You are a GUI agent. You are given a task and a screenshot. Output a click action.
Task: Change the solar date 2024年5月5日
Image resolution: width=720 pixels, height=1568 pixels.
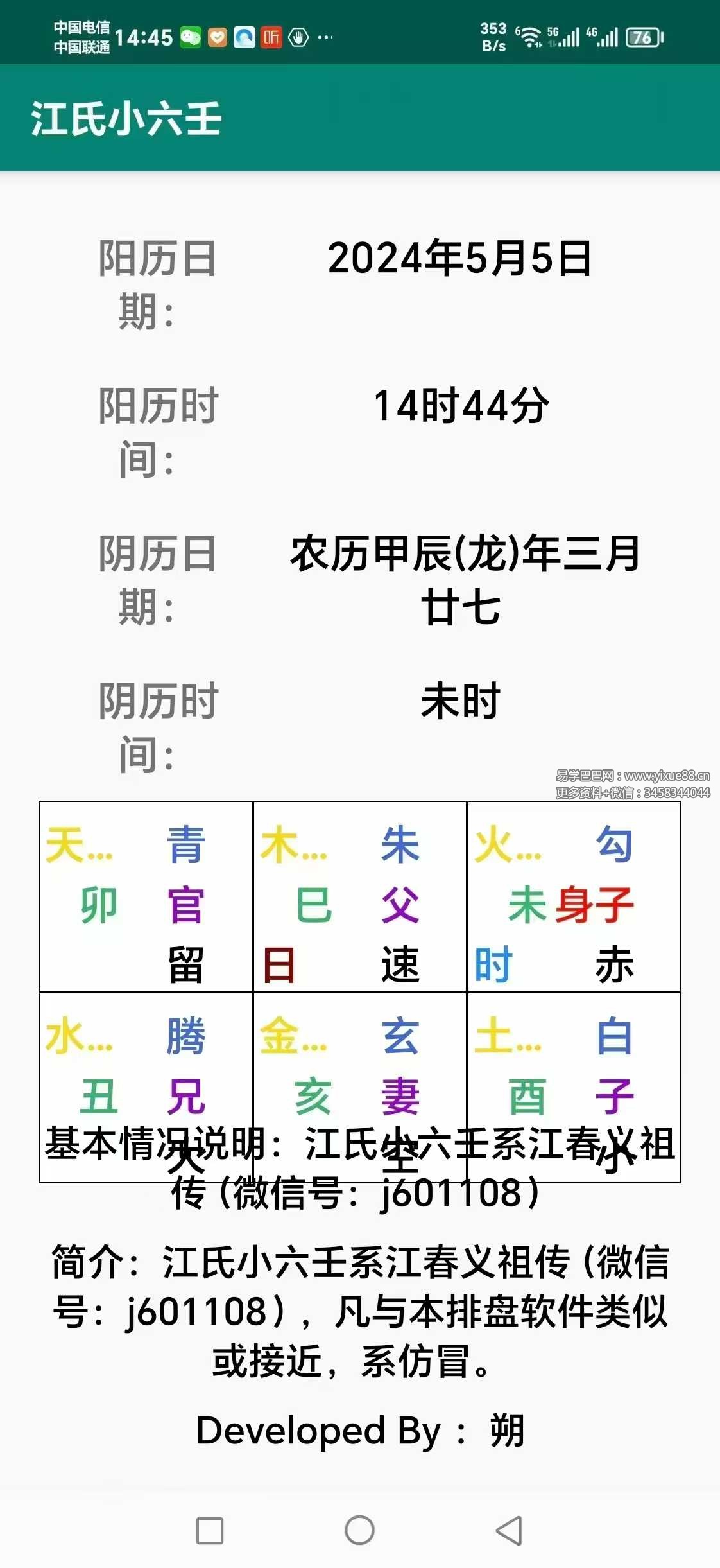[459, 258]
